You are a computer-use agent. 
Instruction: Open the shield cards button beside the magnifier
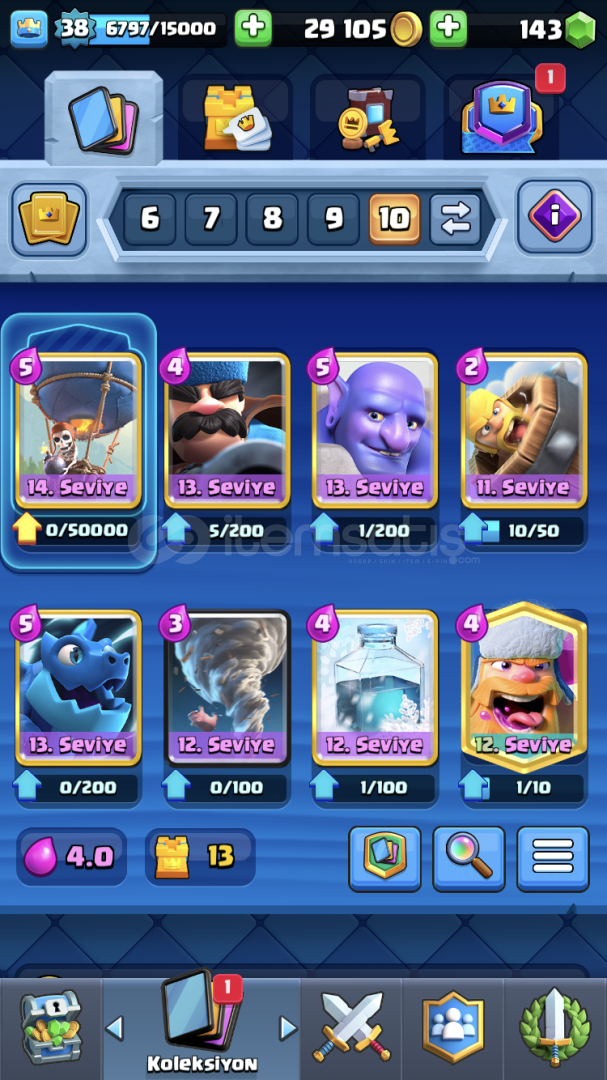click(384, 857)
